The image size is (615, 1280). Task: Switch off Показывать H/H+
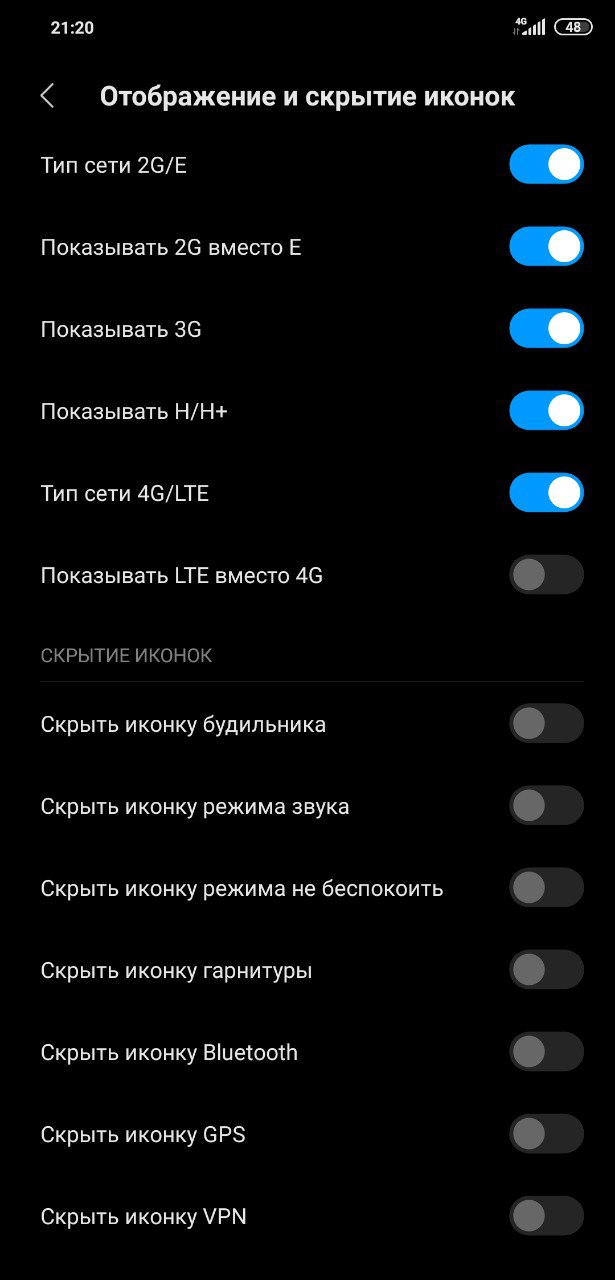click(x=546, y=411)
